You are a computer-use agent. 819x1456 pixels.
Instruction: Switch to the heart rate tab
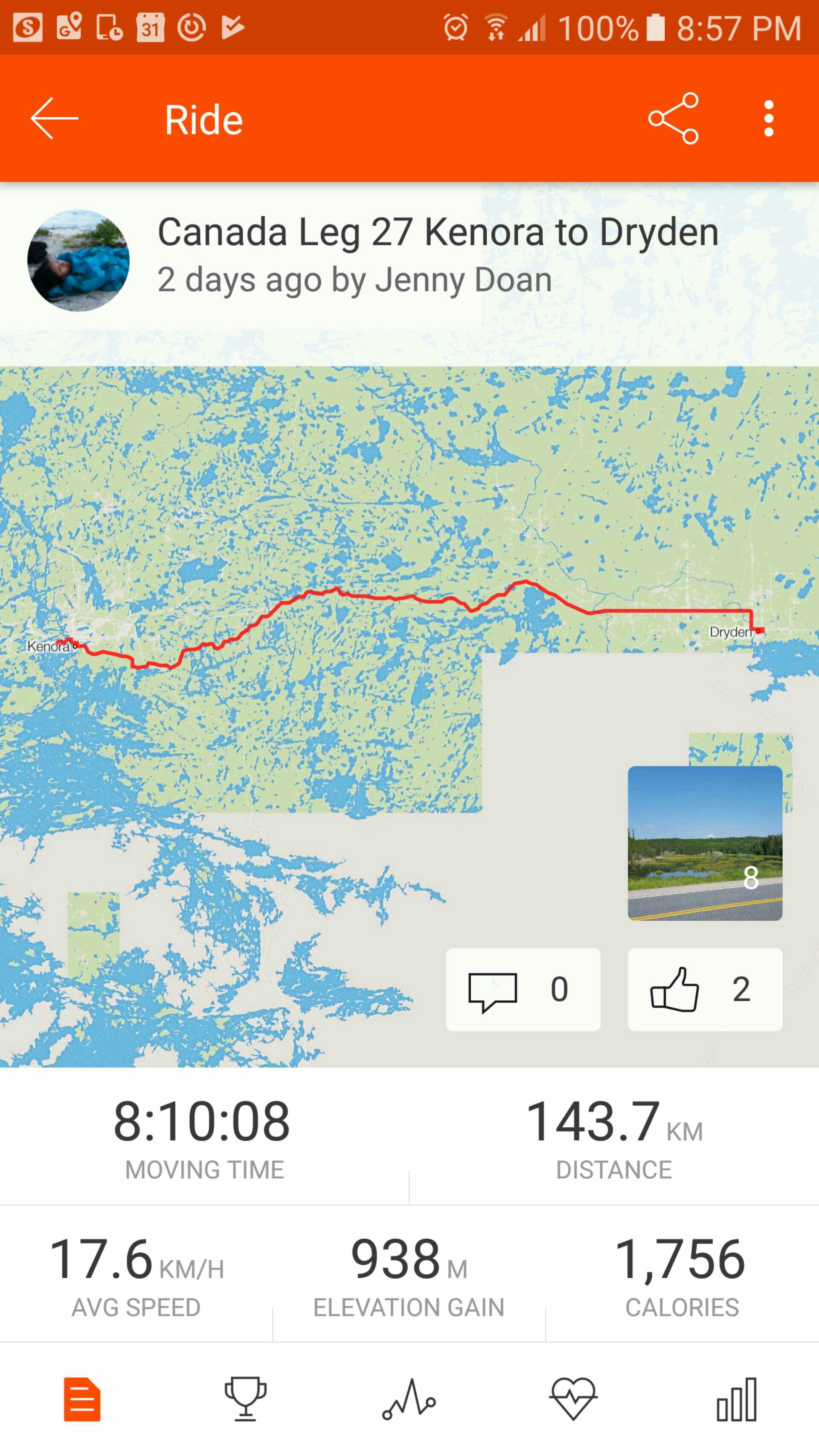(x=573, y=1400)
